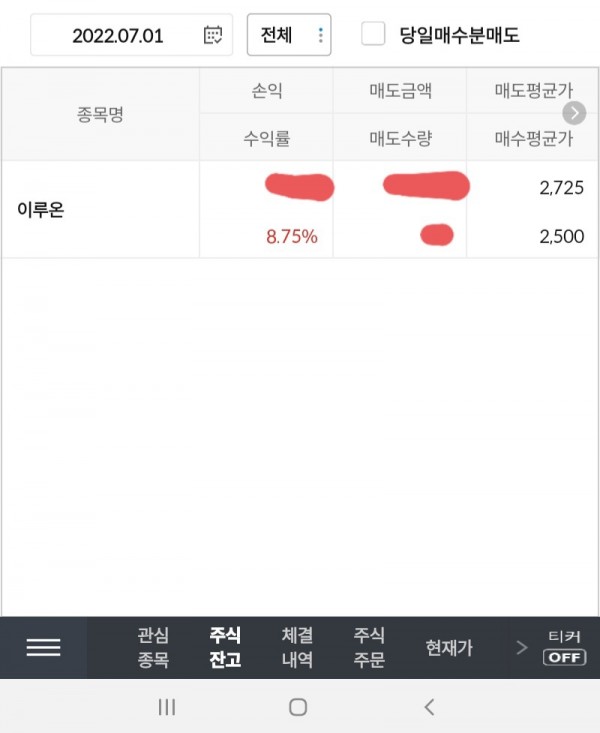The width and height of the screenshot is (600, 733).
Task: Show more bottom menu items with the arrow
Action: click(x=521, y=648)
